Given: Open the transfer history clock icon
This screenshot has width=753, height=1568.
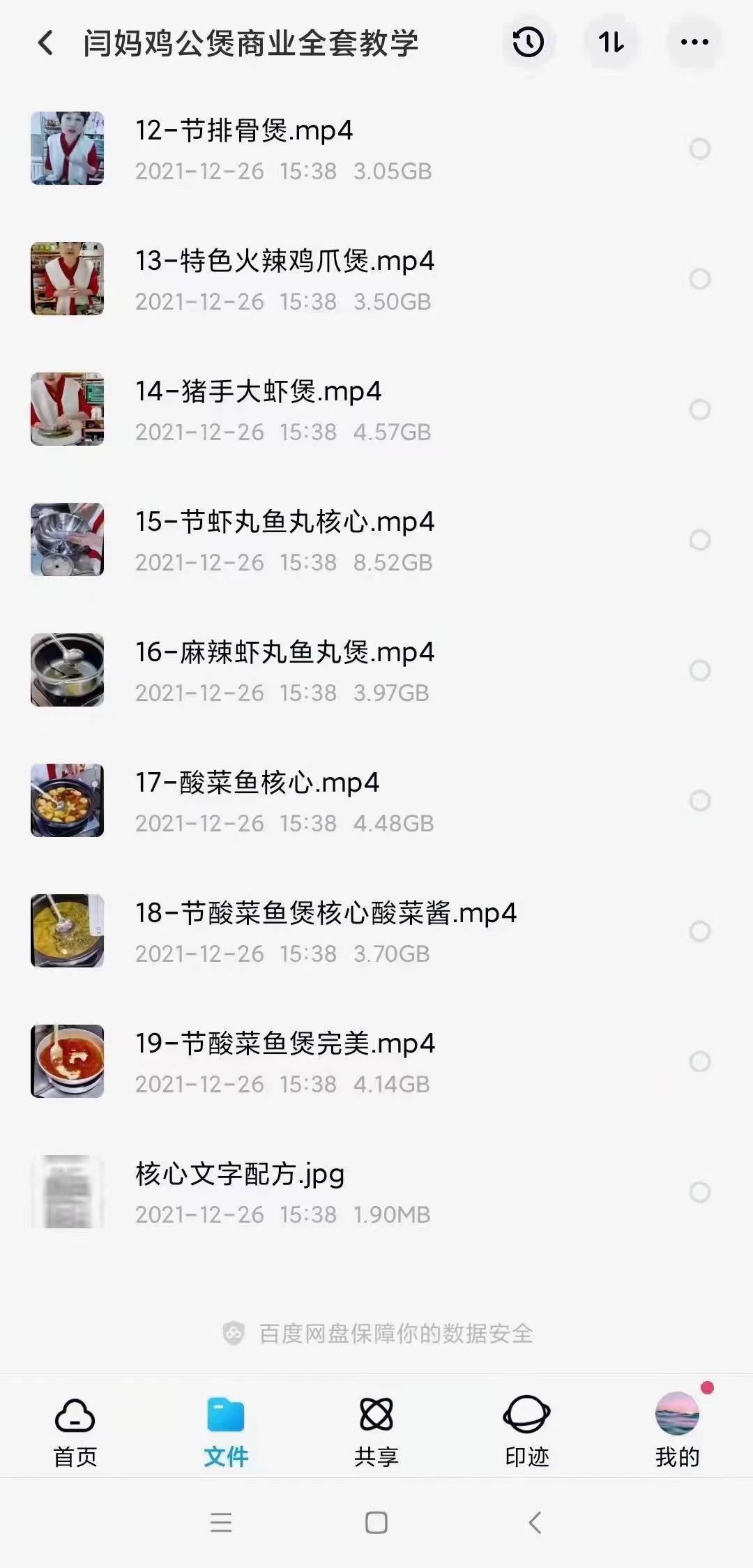Looking at the screenshot, I should pyautogui.click(x=528, y=43).
